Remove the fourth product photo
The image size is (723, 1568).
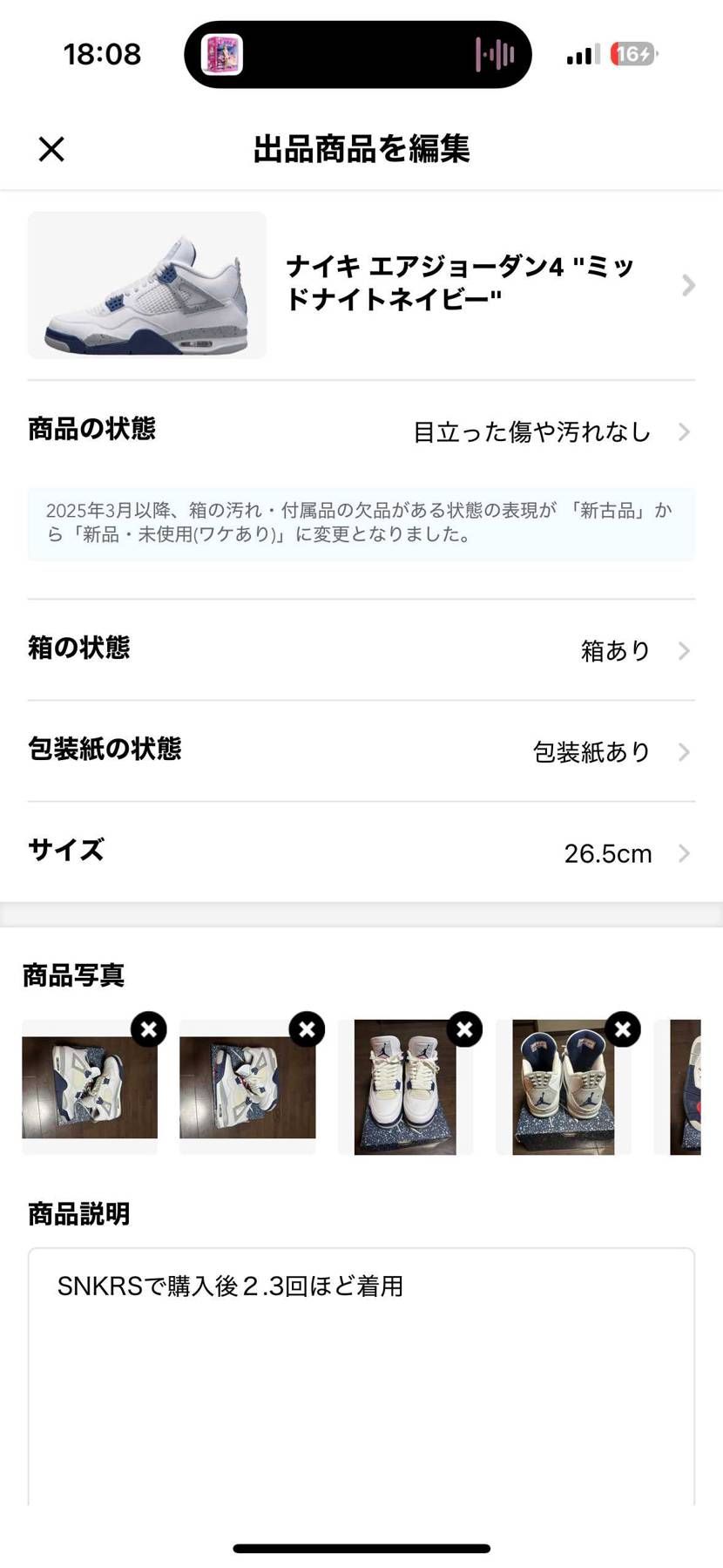622,1029
